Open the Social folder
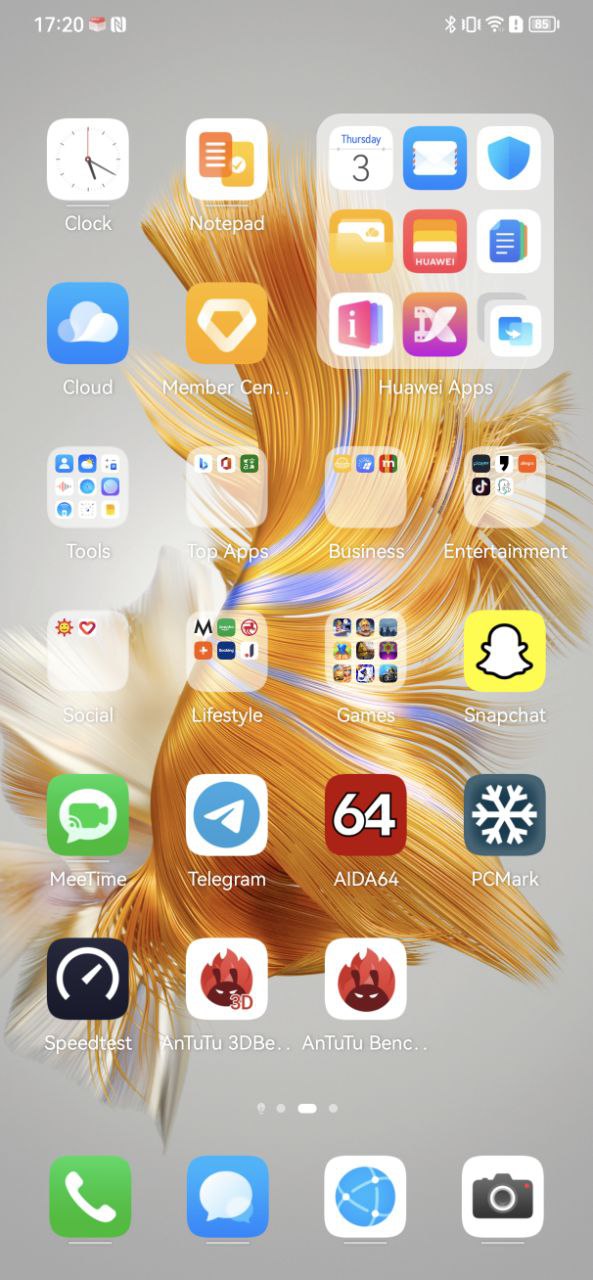This screenshot has height=1280, width=593. point(88,651)
